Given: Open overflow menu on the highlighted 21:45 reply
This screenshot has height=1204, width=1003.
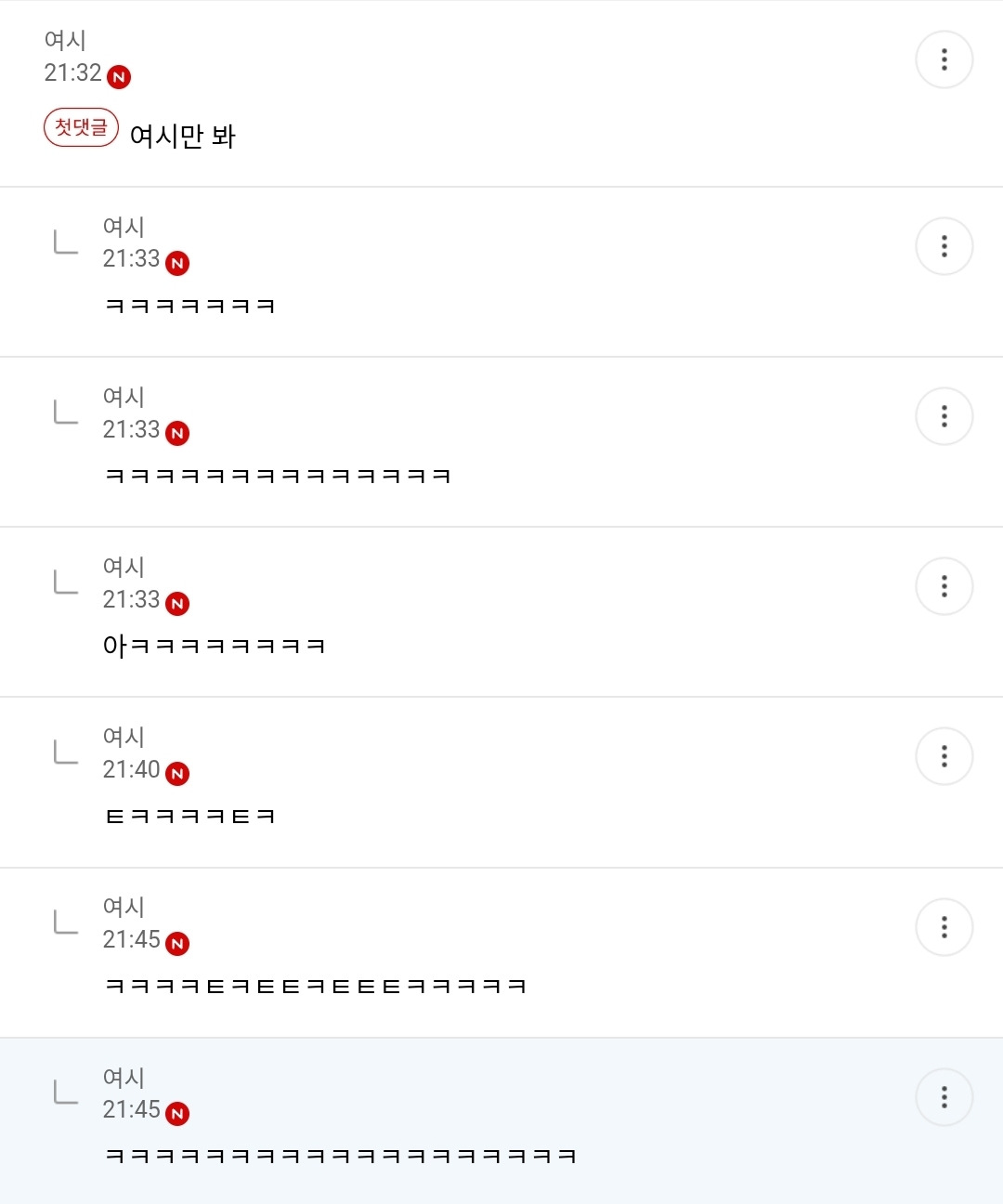Looking at the screenshot, I should click(944, 1097).
